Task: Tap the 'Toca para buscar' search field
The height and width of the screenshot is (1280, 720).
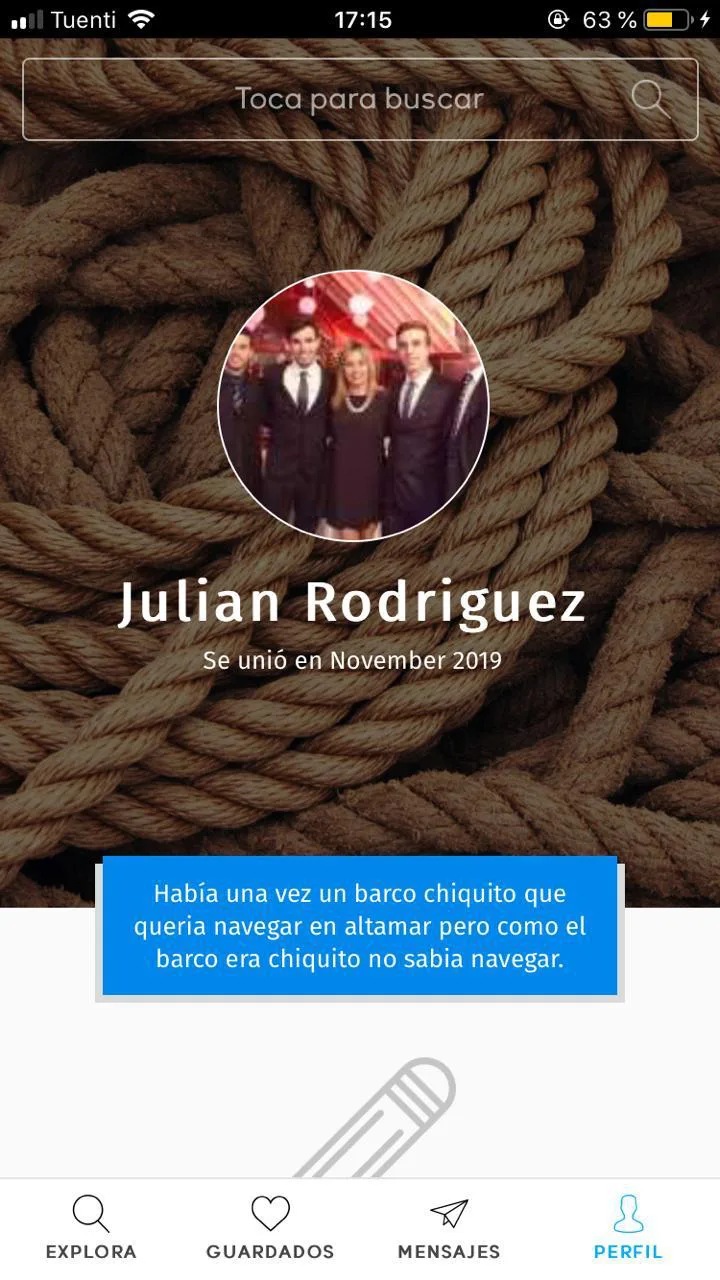Action: point(360,99)
